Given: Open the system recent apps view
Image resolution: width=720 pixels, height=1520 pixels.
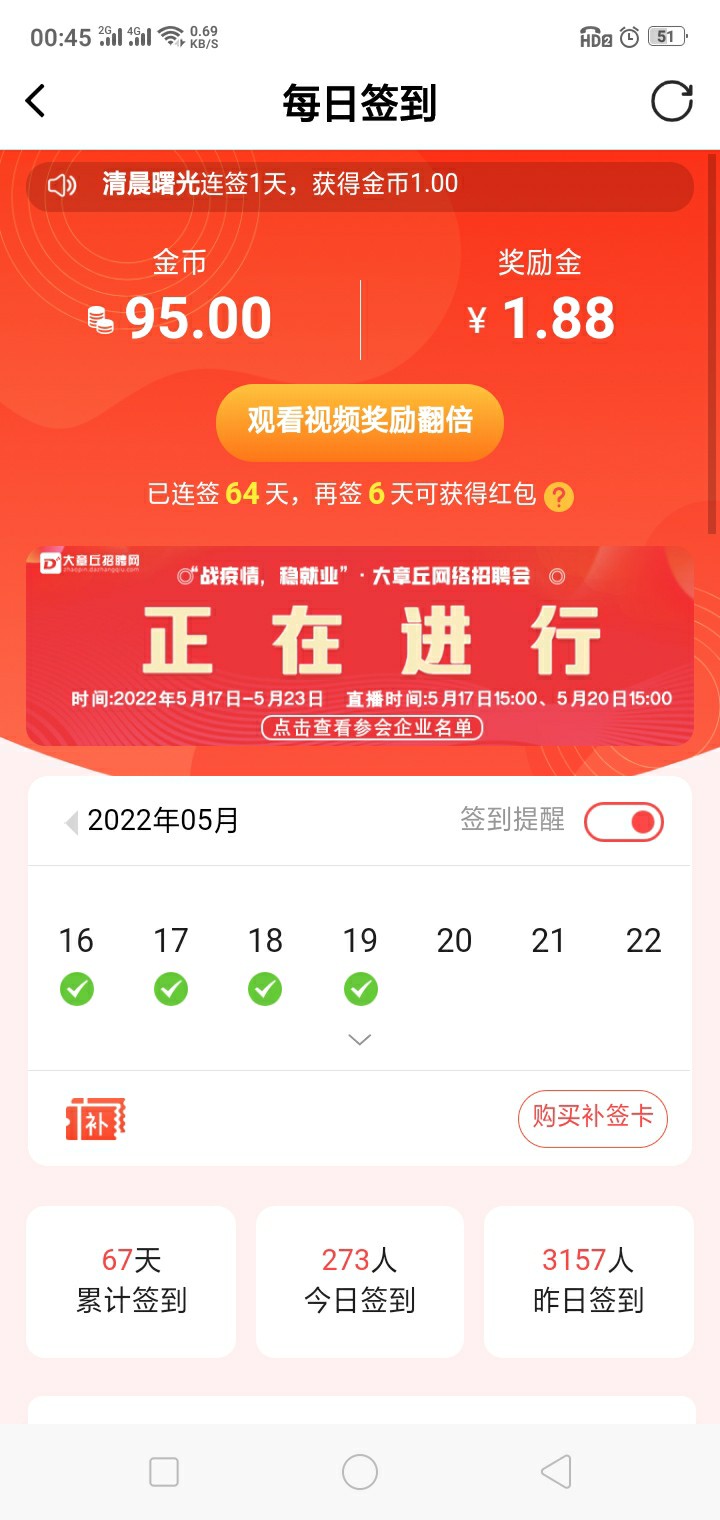Looking at the screenshot, I should pyautogui.click(x=164, y=1472).
